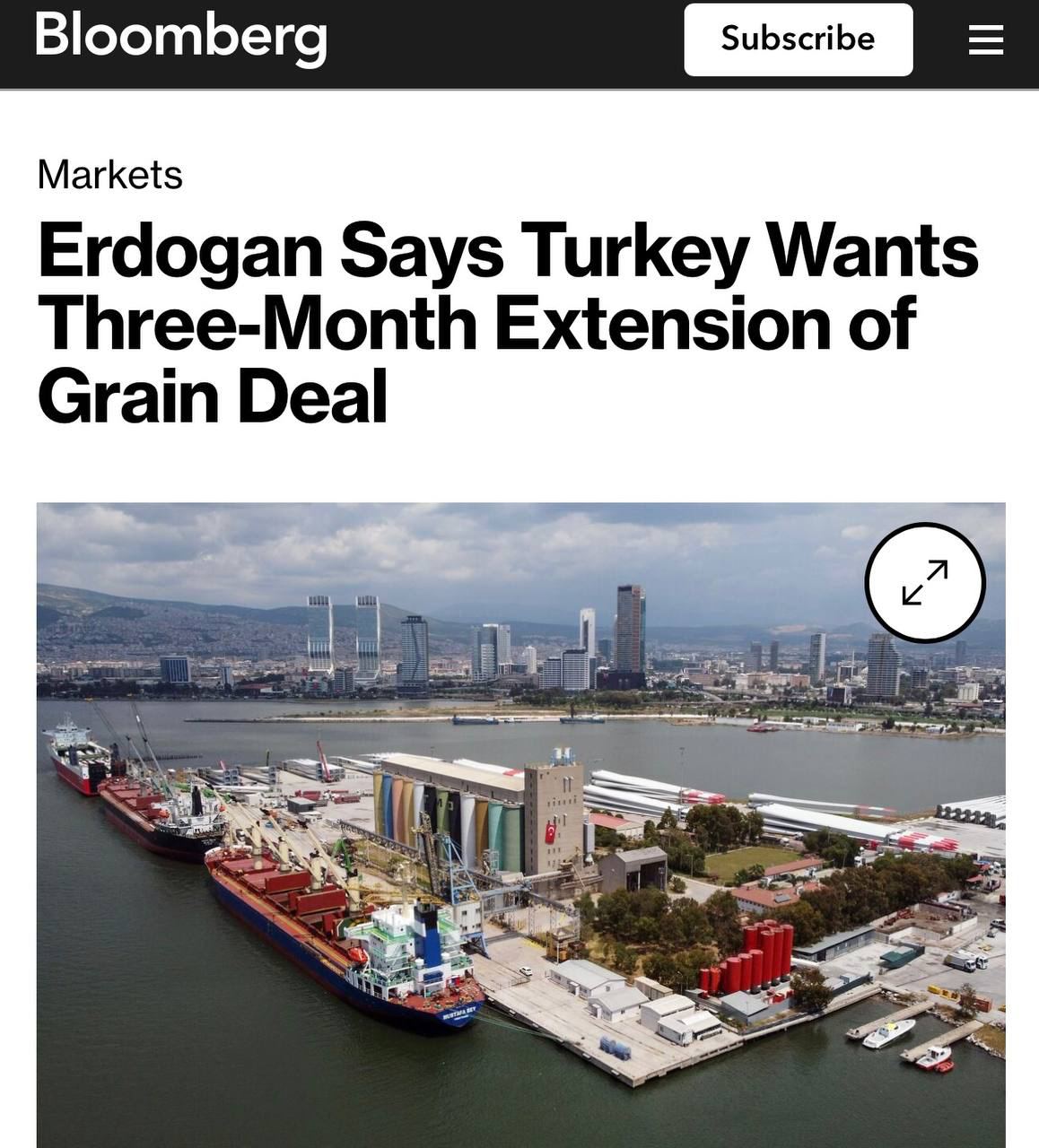Open the hamburger menu

coord(985,39)
